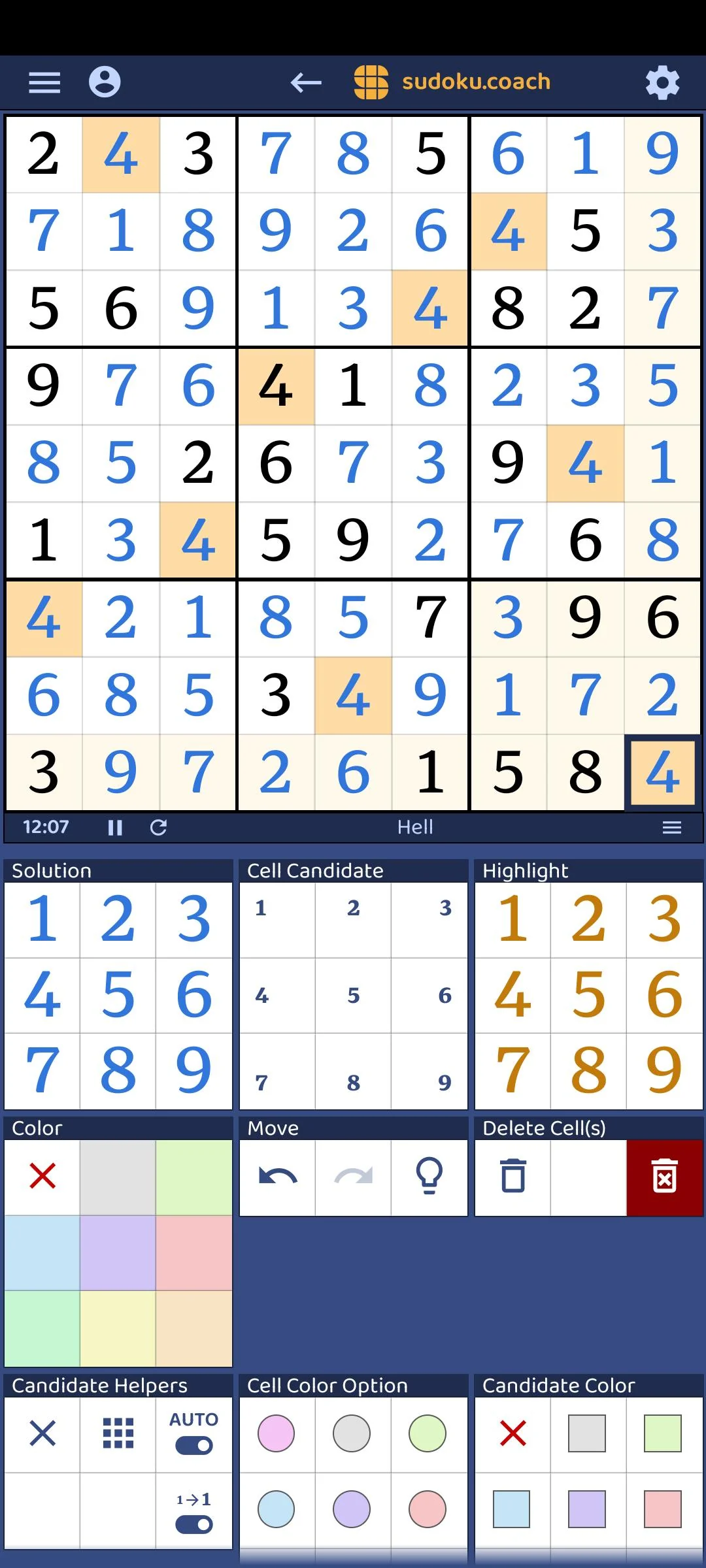Select candidate 8 in the Cell Candidate pad

(x=354, y=1072)
